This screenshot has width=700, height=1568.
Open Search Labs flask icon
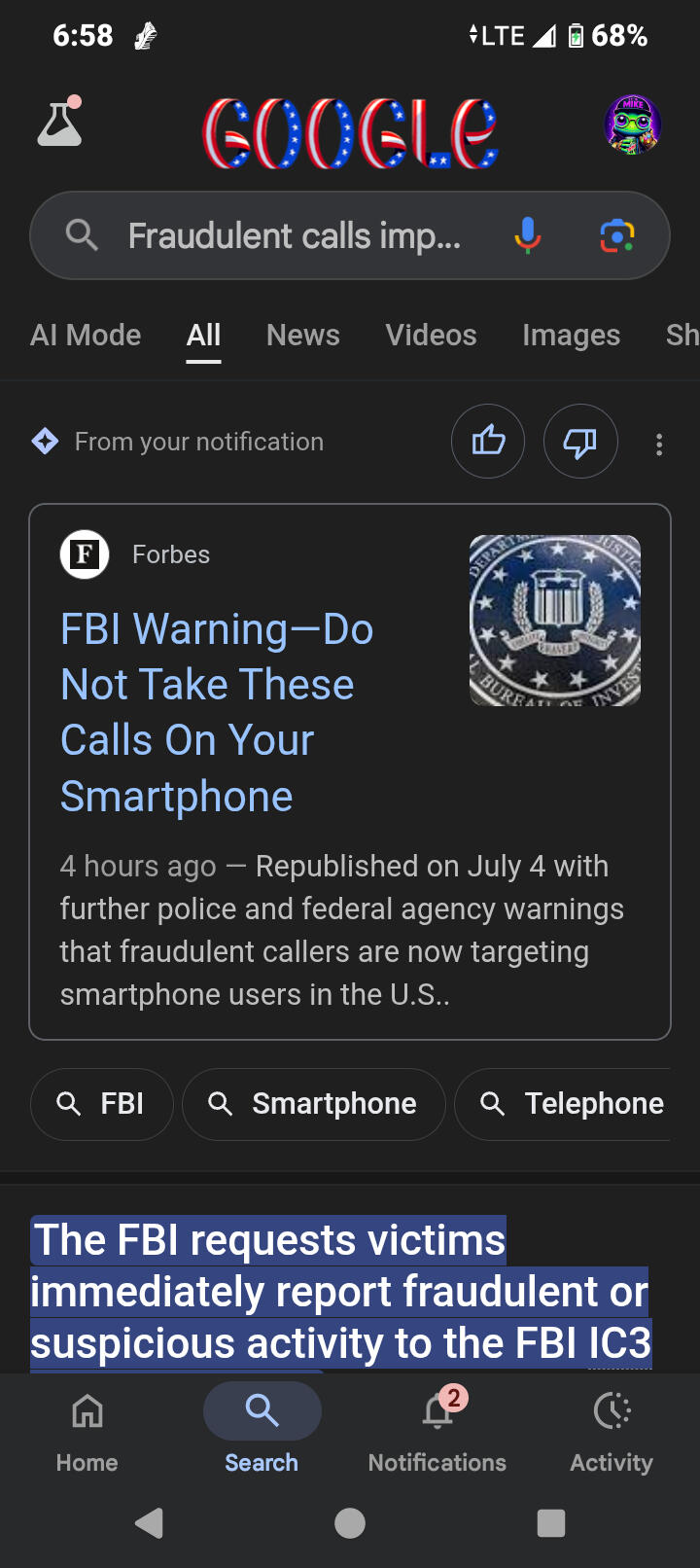click(x=59, y=124)
